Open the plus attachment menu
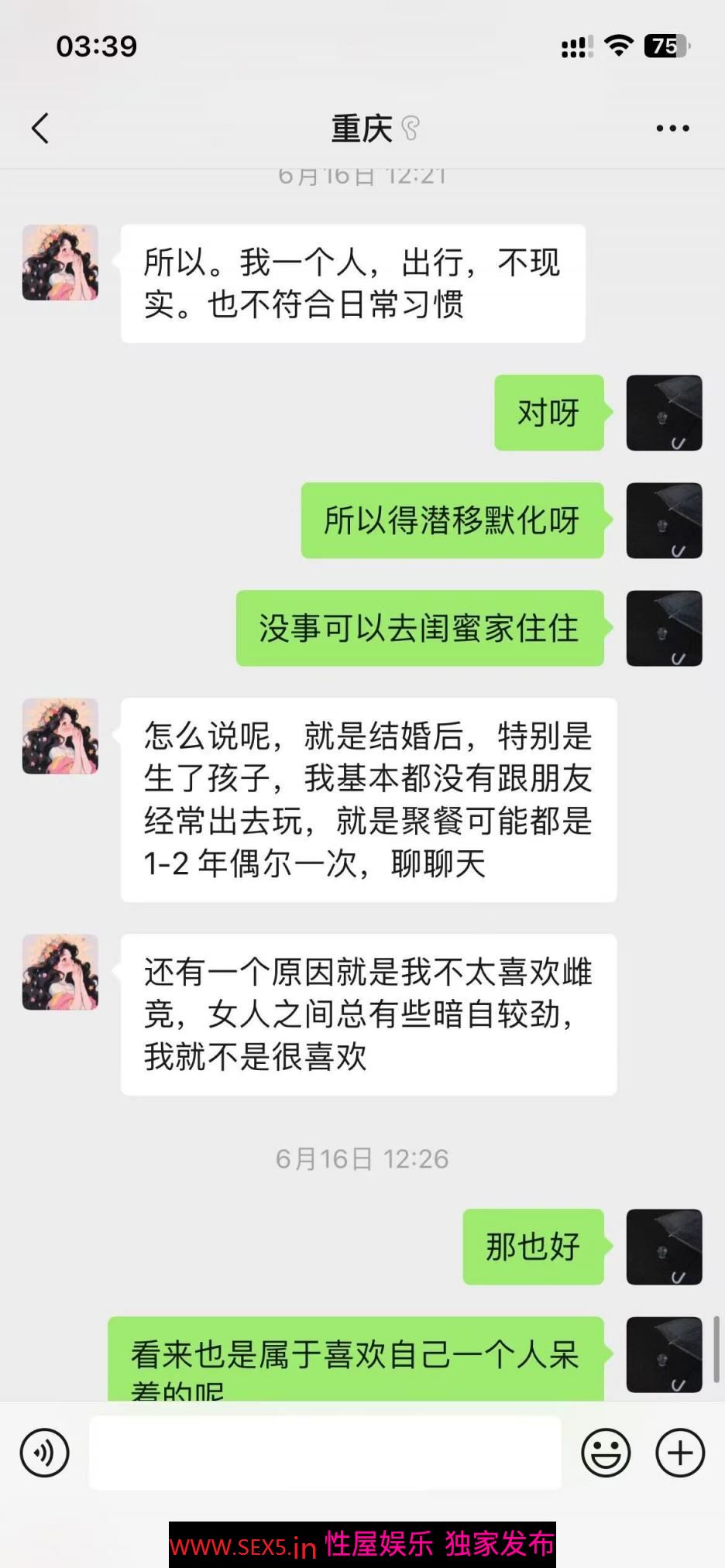 coord(680,1453)
